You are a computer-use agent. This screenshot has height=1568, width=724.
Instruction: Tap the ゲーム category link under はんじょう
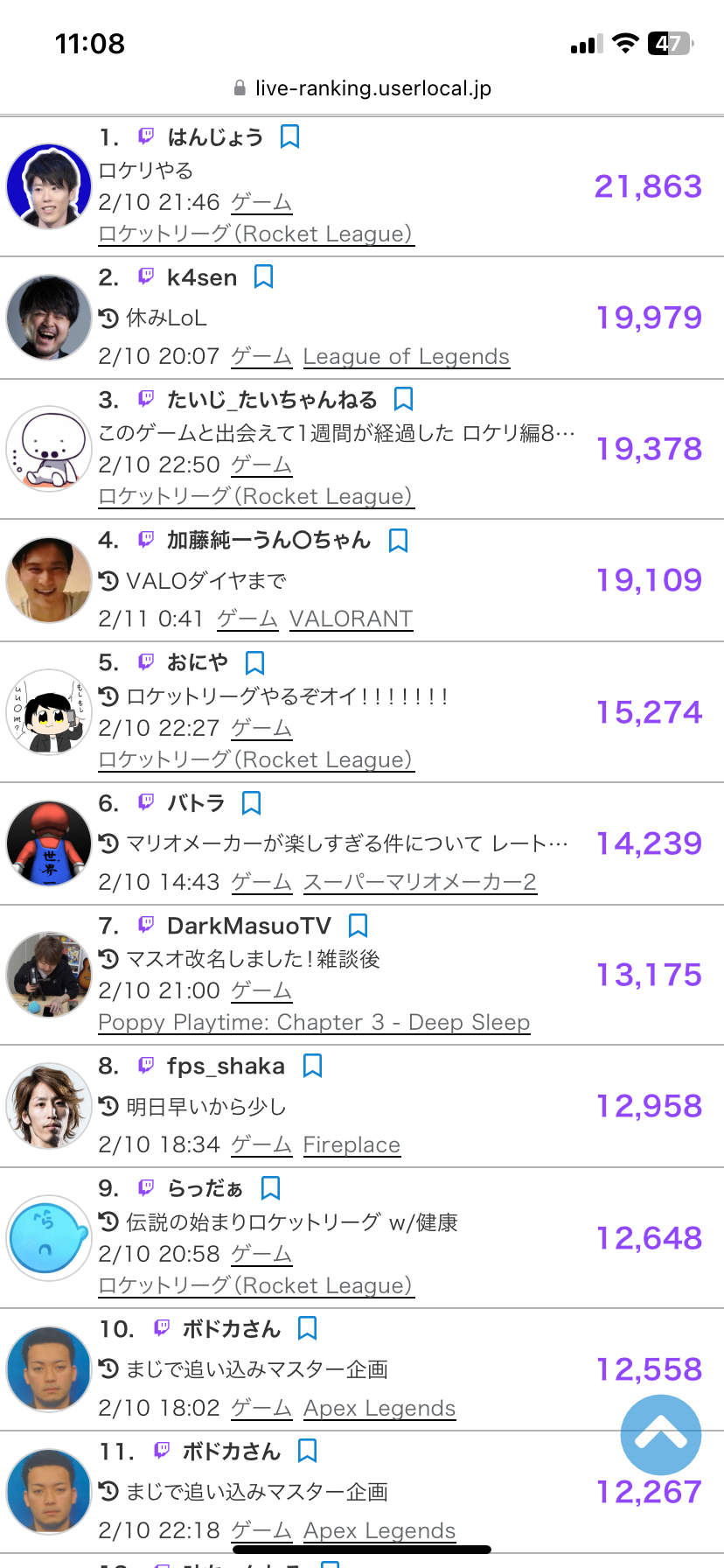(x=261, y=203)
